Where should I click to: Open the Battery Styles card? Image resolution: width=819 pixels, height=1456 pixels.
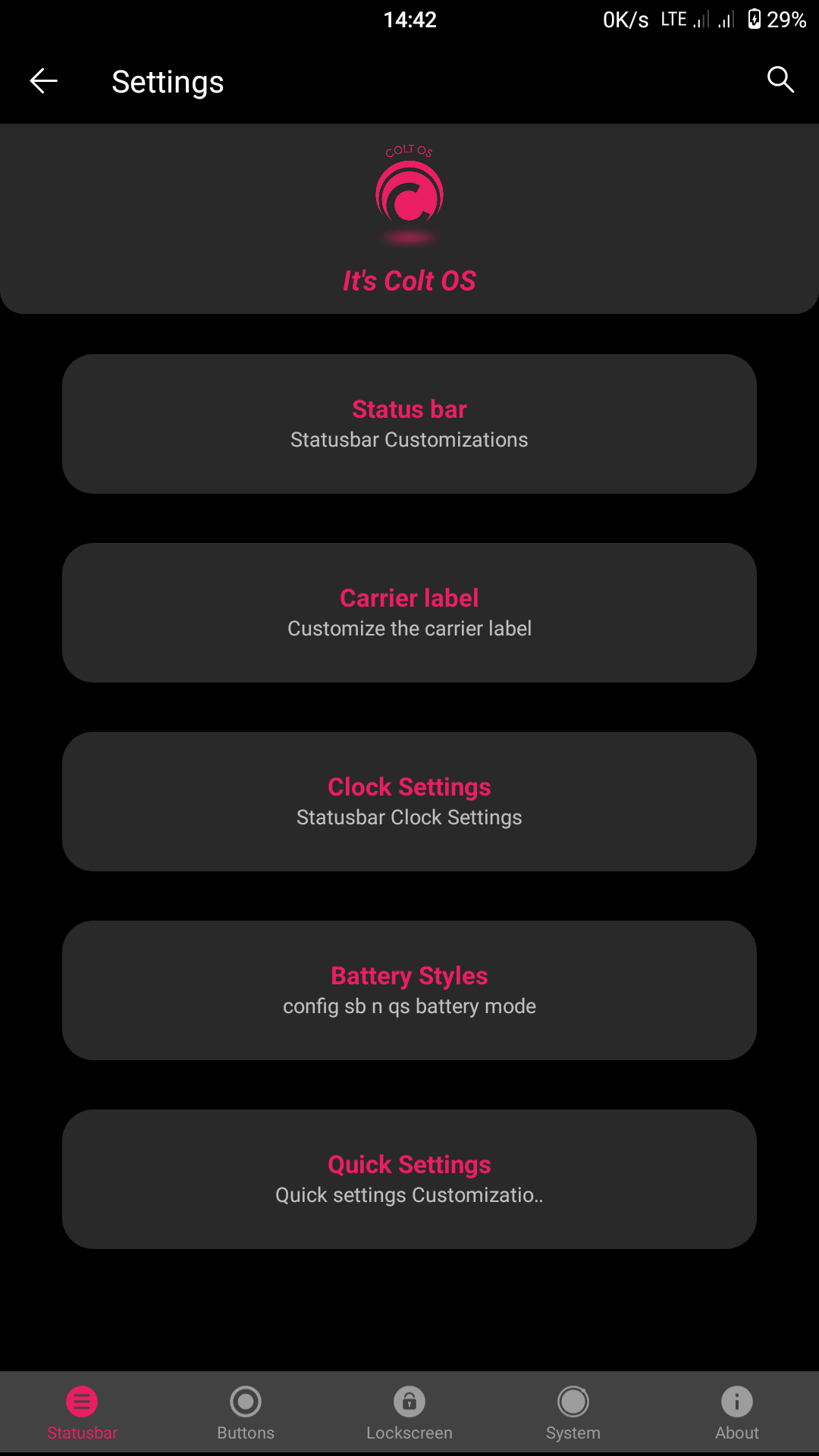tap(409, 990)
